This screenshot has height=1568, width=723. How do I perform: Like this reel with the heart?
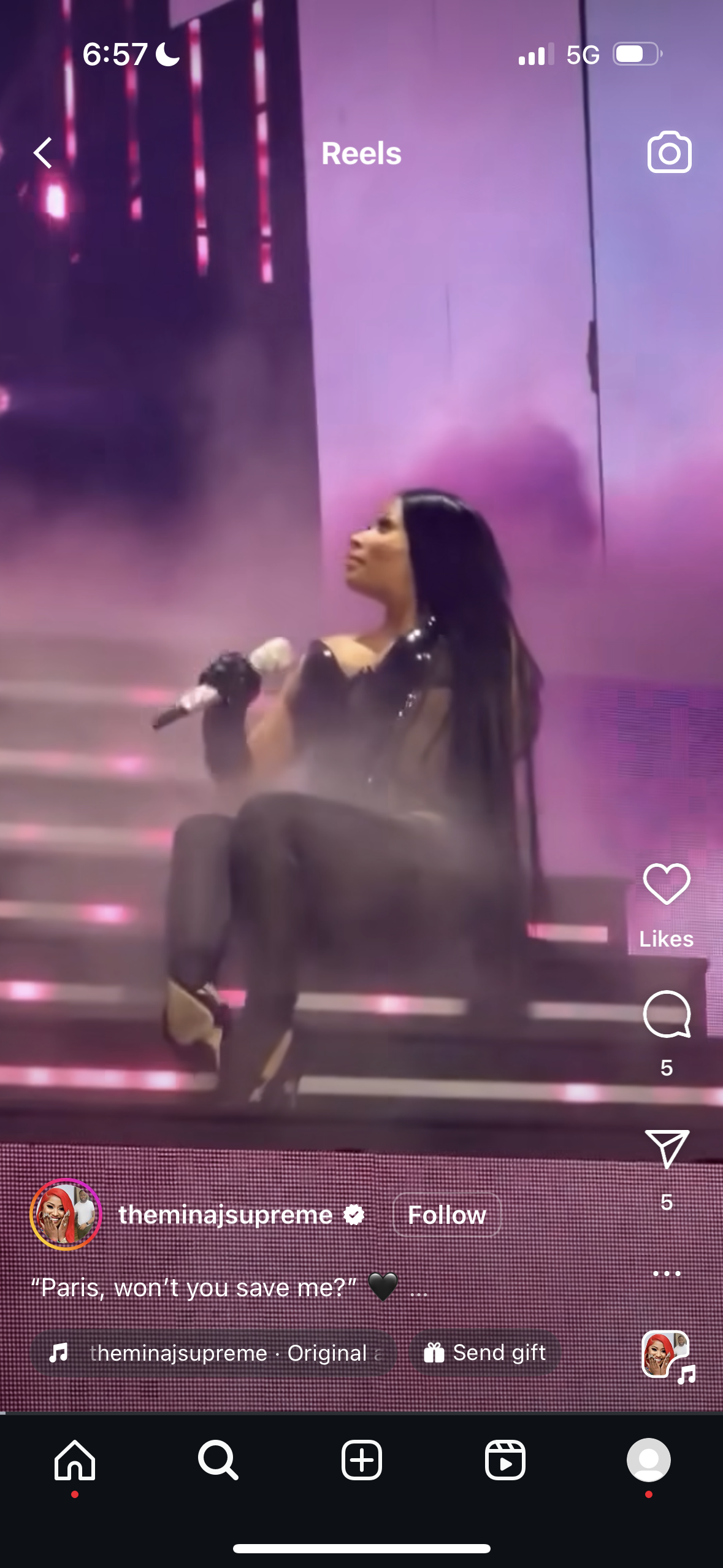tap(667, 883)
